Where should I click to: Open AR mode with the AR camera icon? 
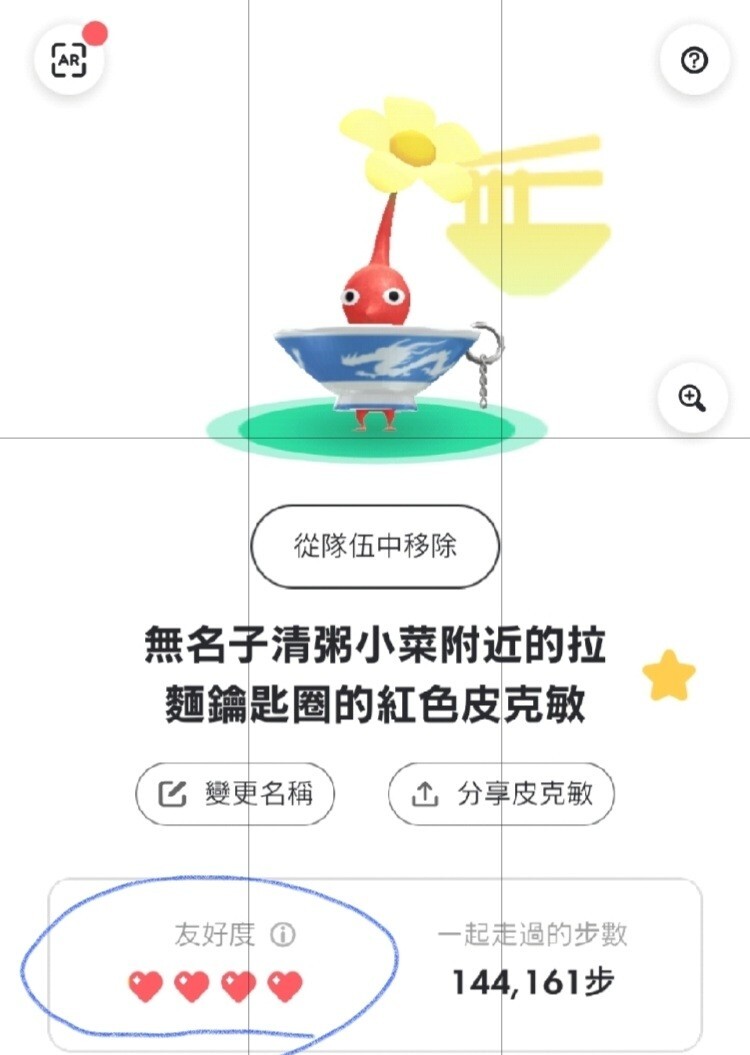pyautogui.click(x=68, y=60)
